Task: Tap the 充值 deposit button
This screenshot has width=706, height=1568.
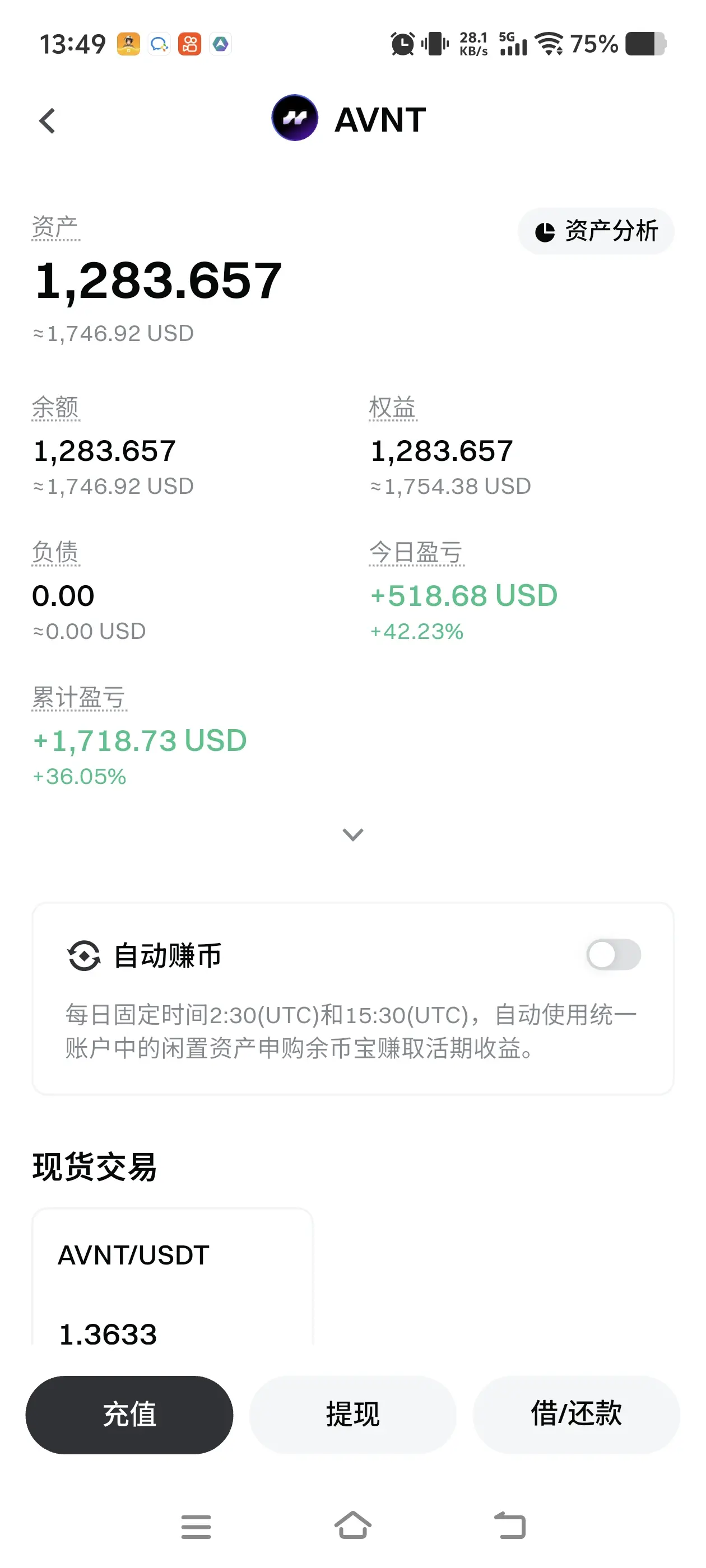Action: pos(129,1415)
